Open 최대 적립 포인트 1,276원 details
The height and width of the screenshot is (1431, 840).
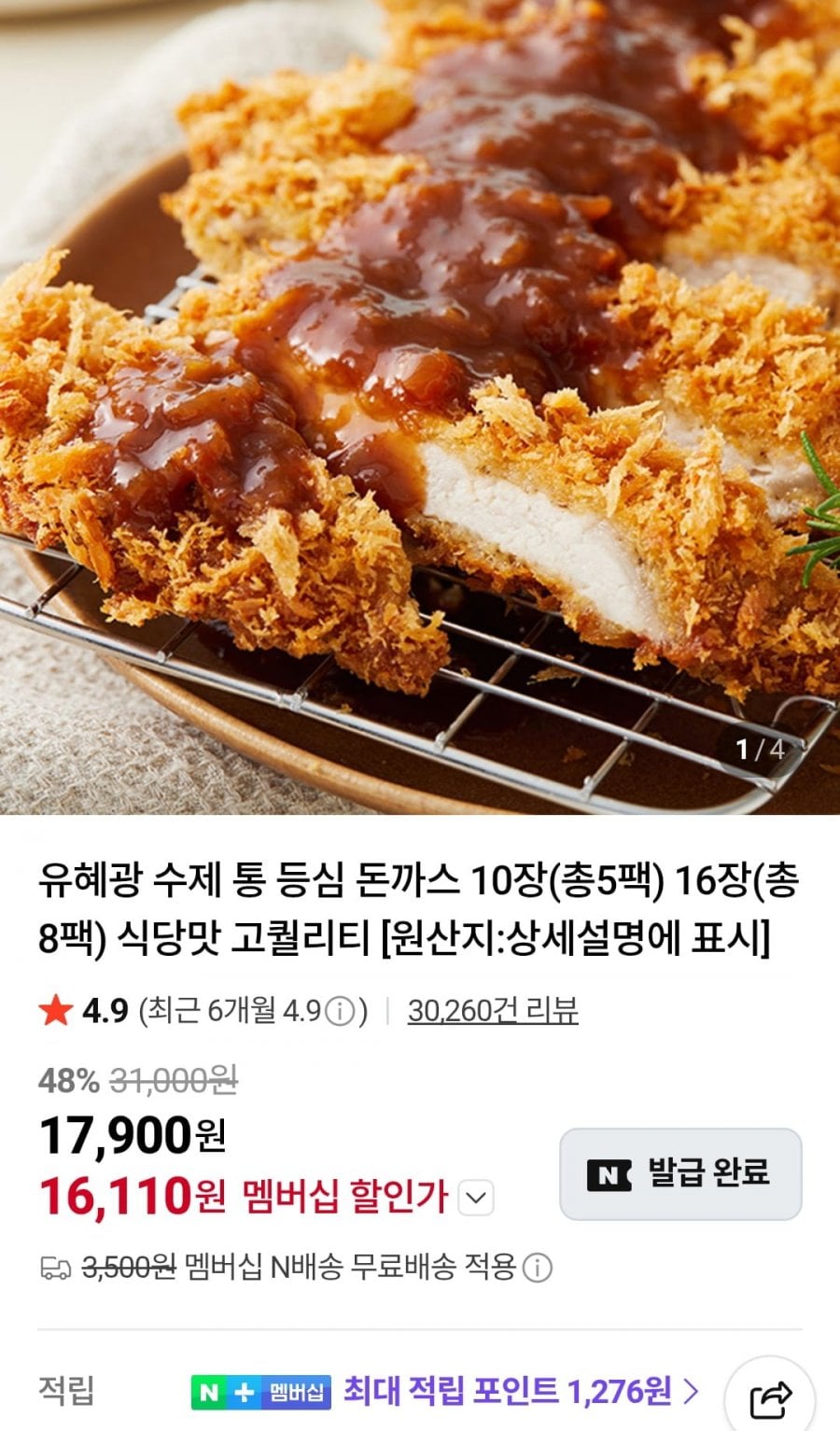tap(520, 1392)
